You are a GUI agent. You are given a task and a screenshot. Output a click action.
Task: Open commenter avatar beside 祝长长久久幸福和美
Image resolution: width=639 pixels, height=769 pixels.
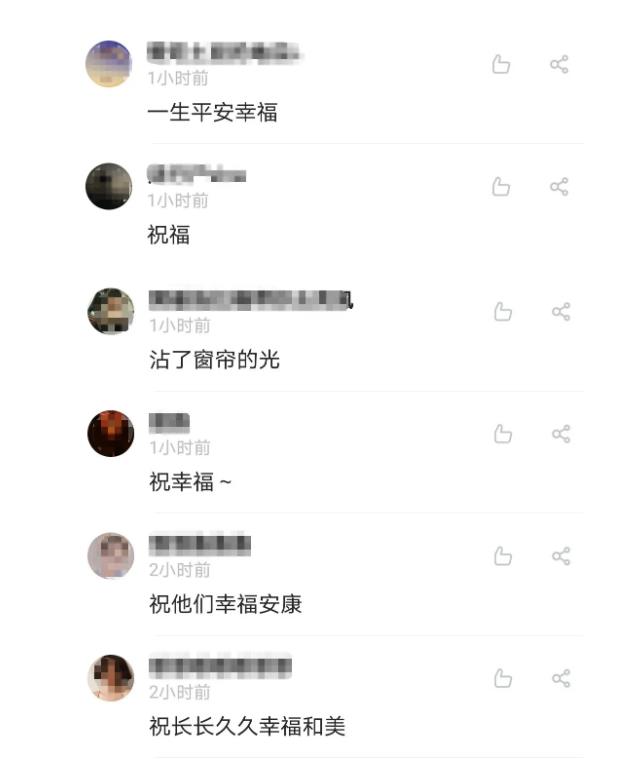pos(110,678)
